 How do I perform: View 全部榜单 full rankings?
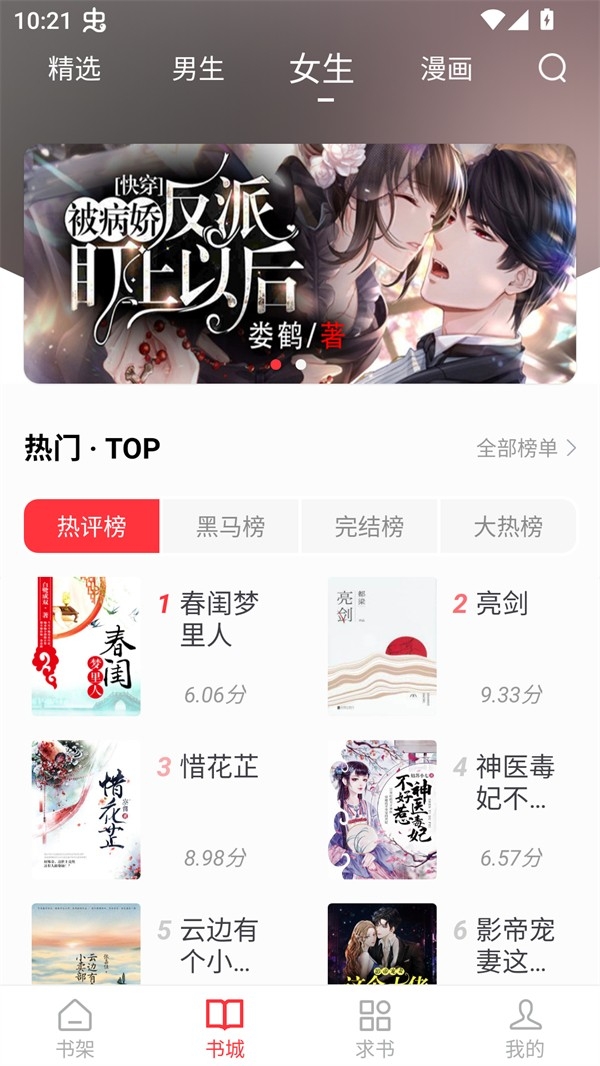(x=527, y=448)
